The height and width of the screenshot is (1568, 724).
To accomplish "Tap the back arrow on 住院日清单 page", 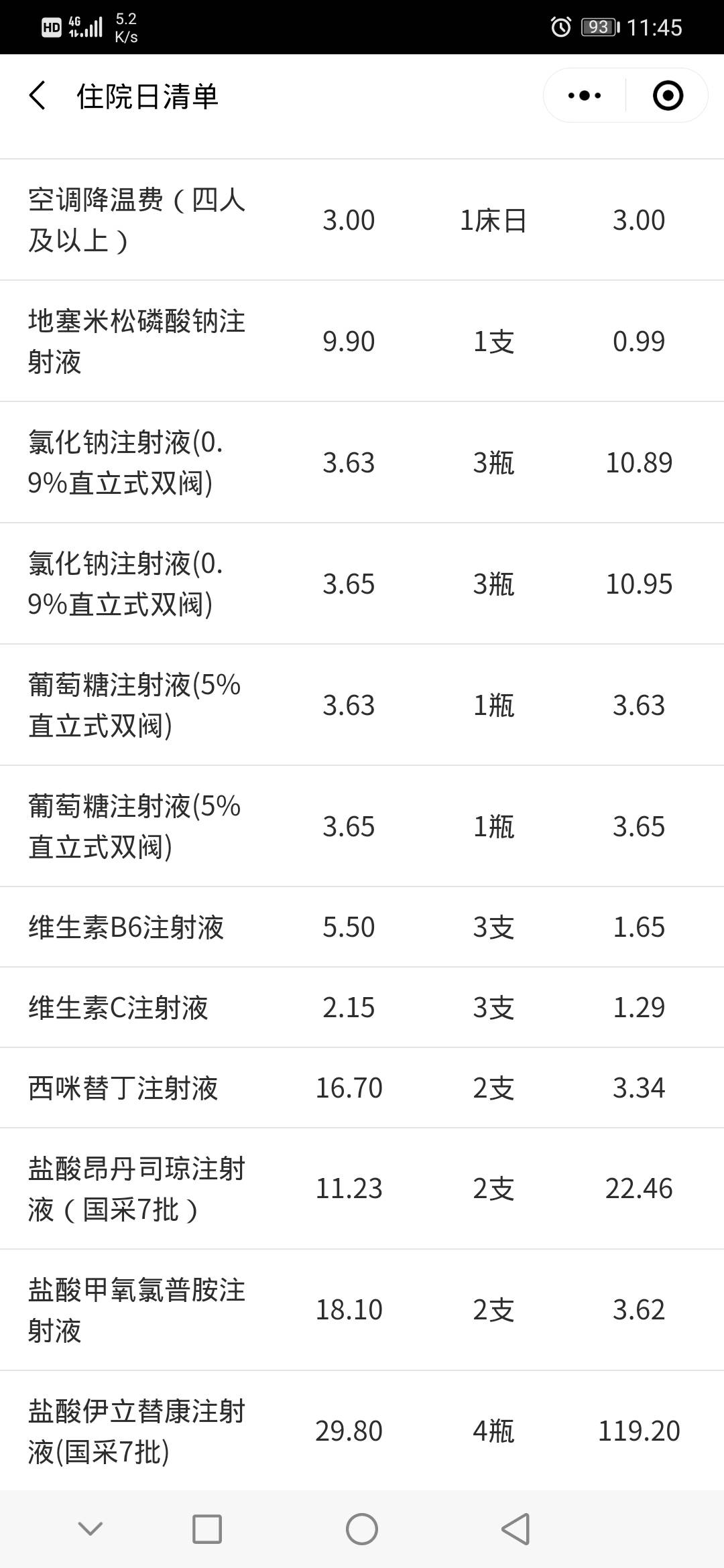I will pos(38,96).
